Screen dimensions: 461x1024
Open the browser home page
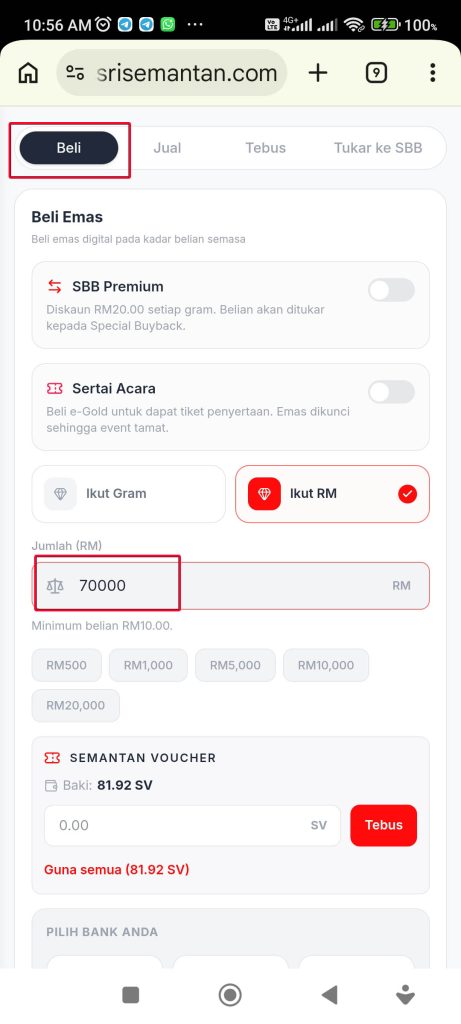click(x=28, y=73)
